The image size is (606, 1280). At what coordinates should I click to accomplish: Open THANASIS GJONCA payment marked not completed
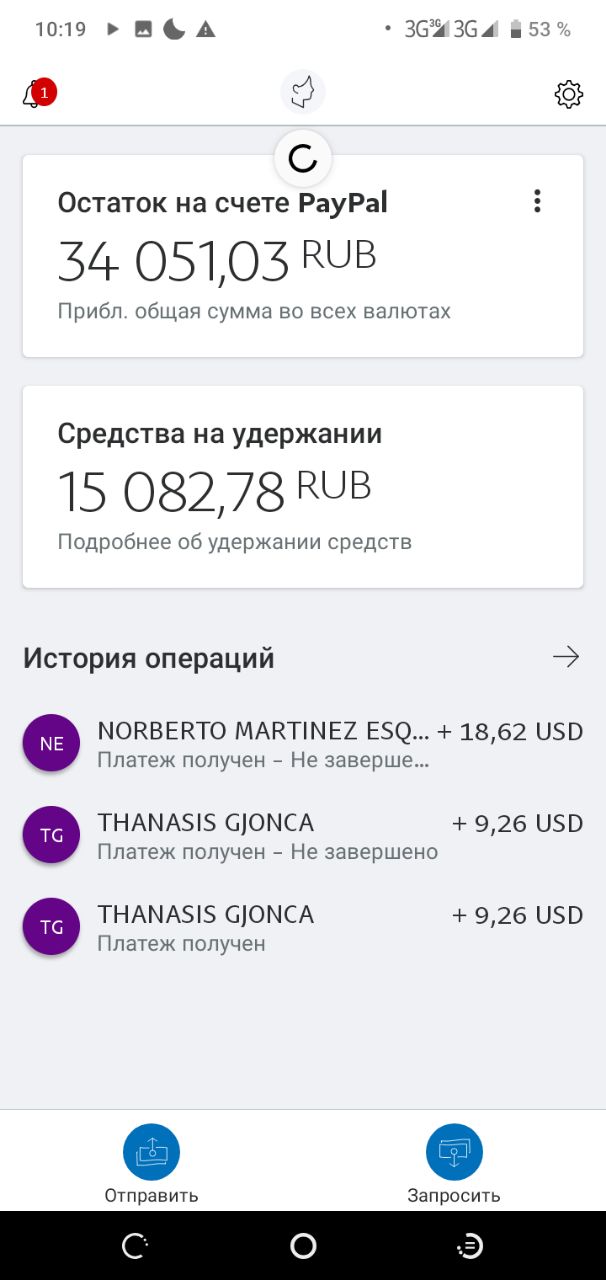tap(303, 836)
